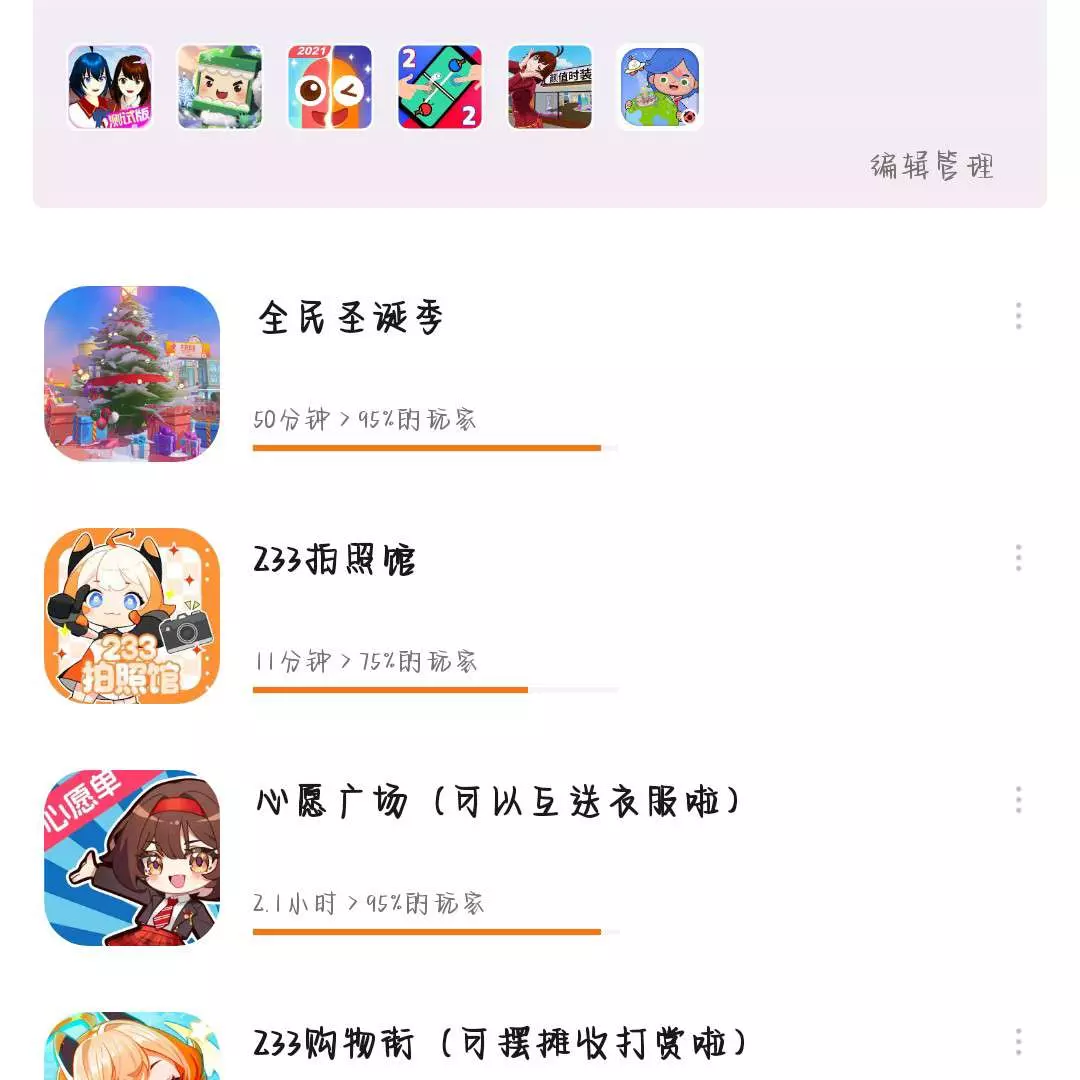Open the 2021 red and orange faces game
The image size is (1080, 1080).
(330, 87)
